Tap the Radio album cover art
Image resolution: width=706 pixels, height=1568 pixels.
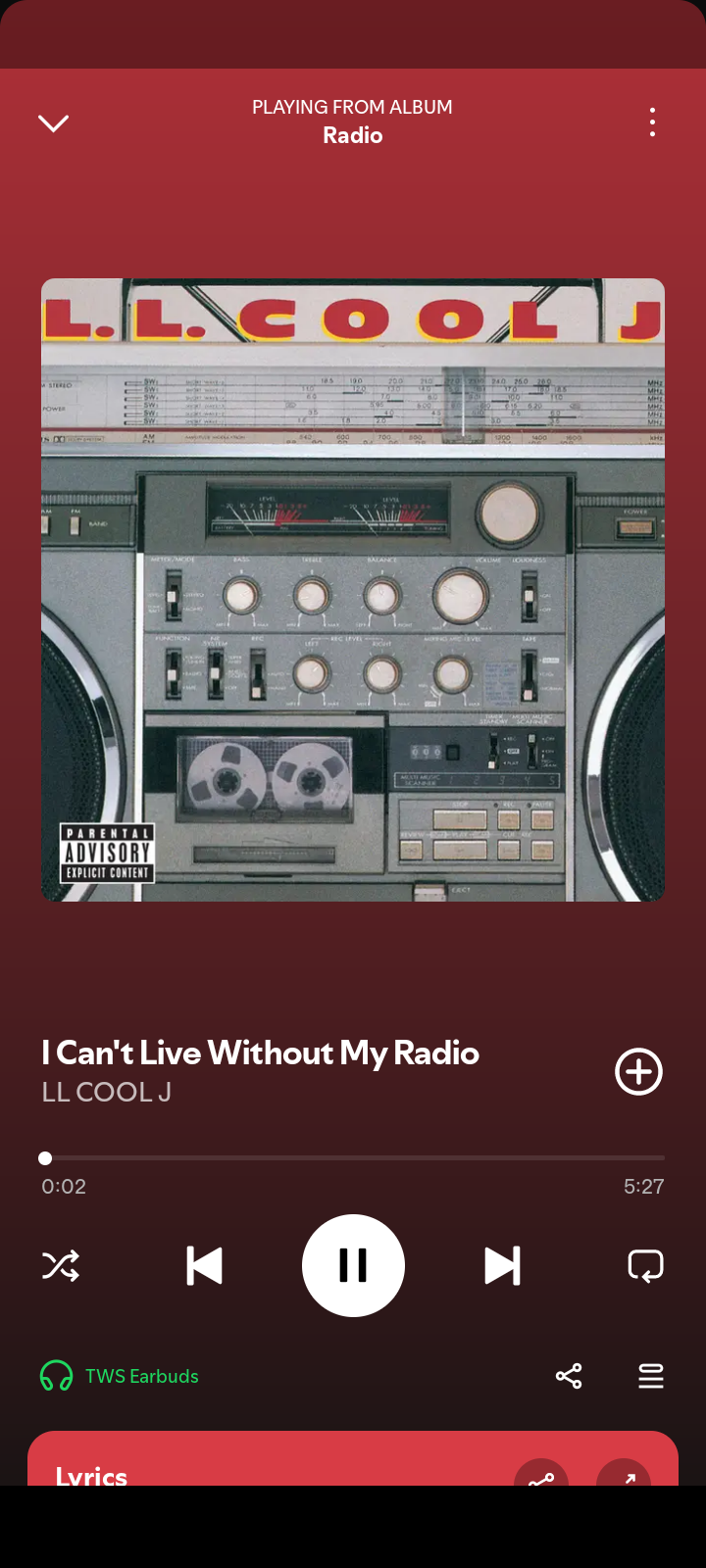pos(353,590)
